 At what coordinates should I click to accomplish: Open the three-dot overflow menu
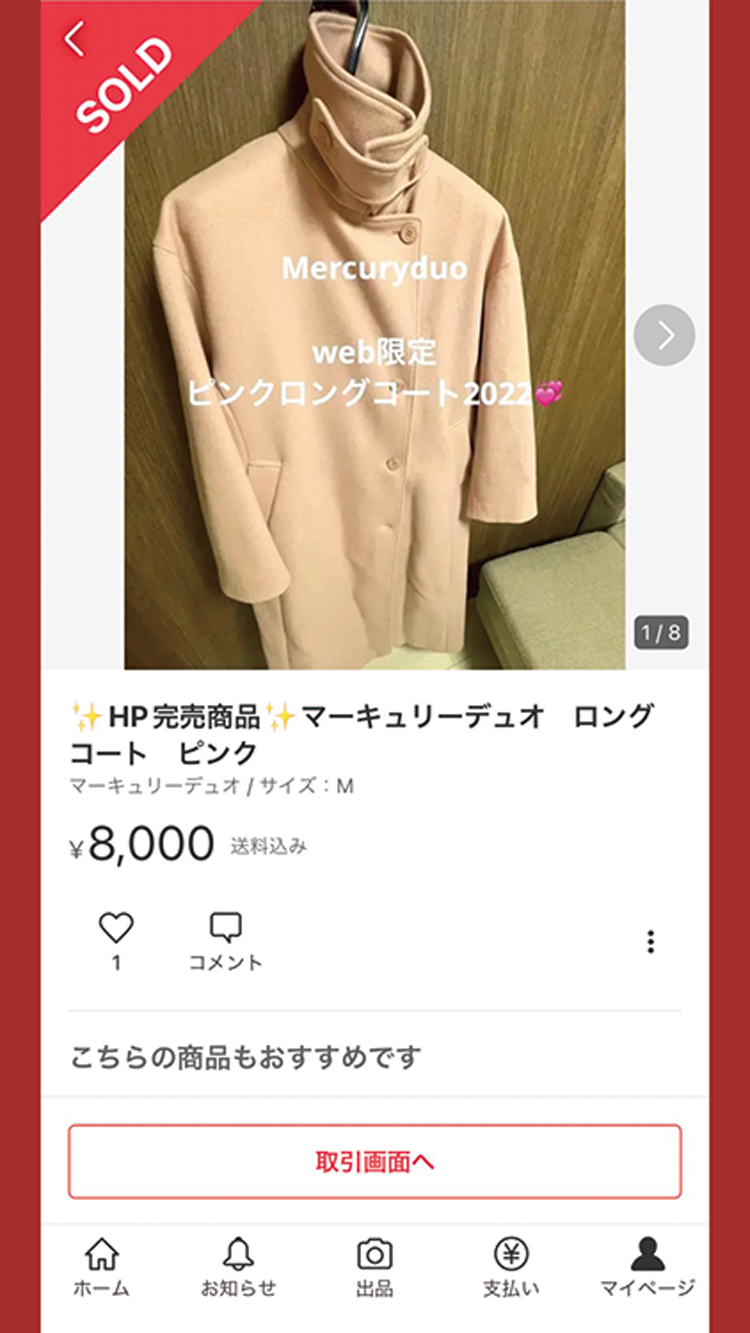click(650, 941)
